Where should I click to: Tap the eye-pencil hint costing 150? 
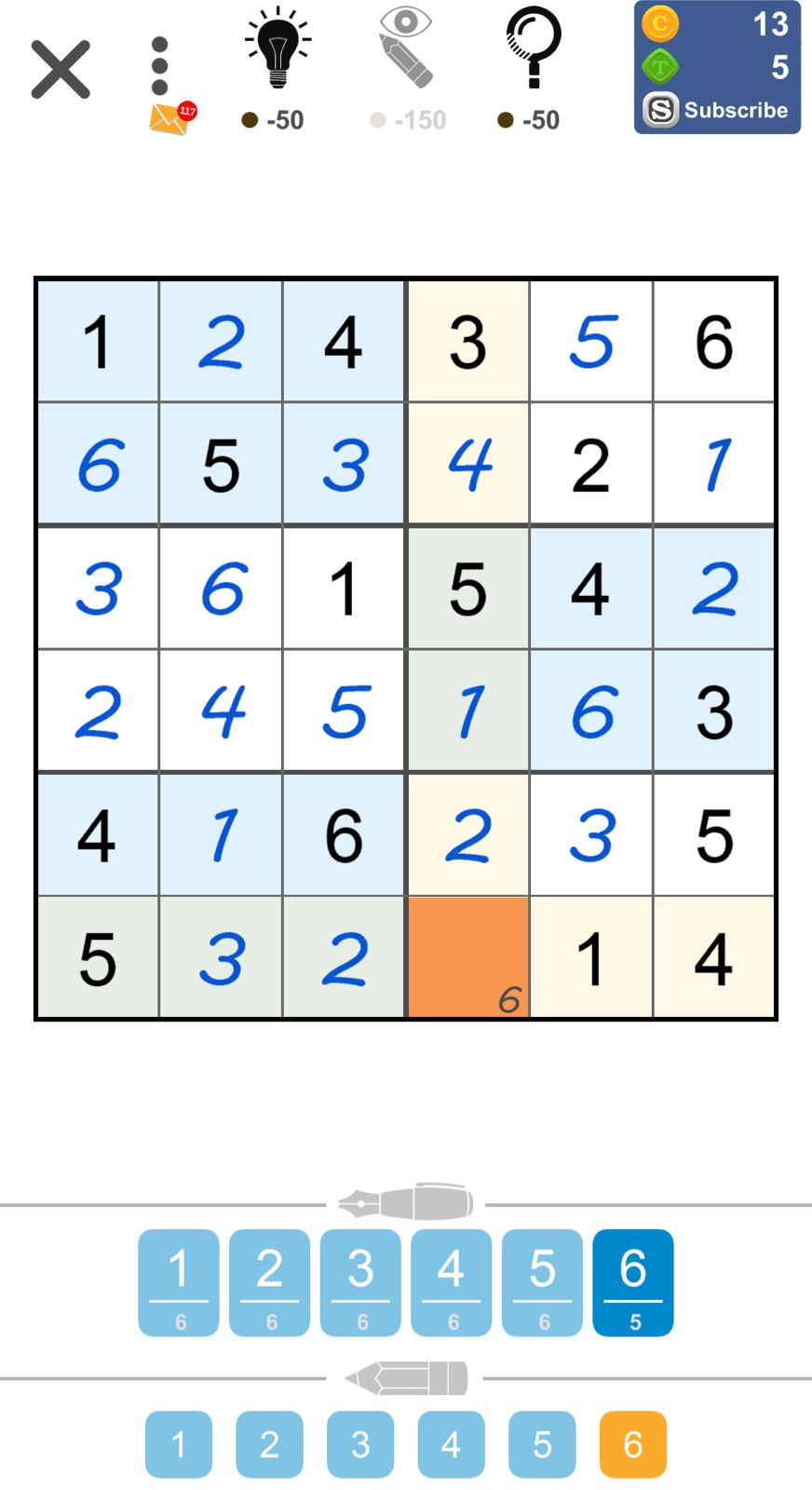point(407,70)
